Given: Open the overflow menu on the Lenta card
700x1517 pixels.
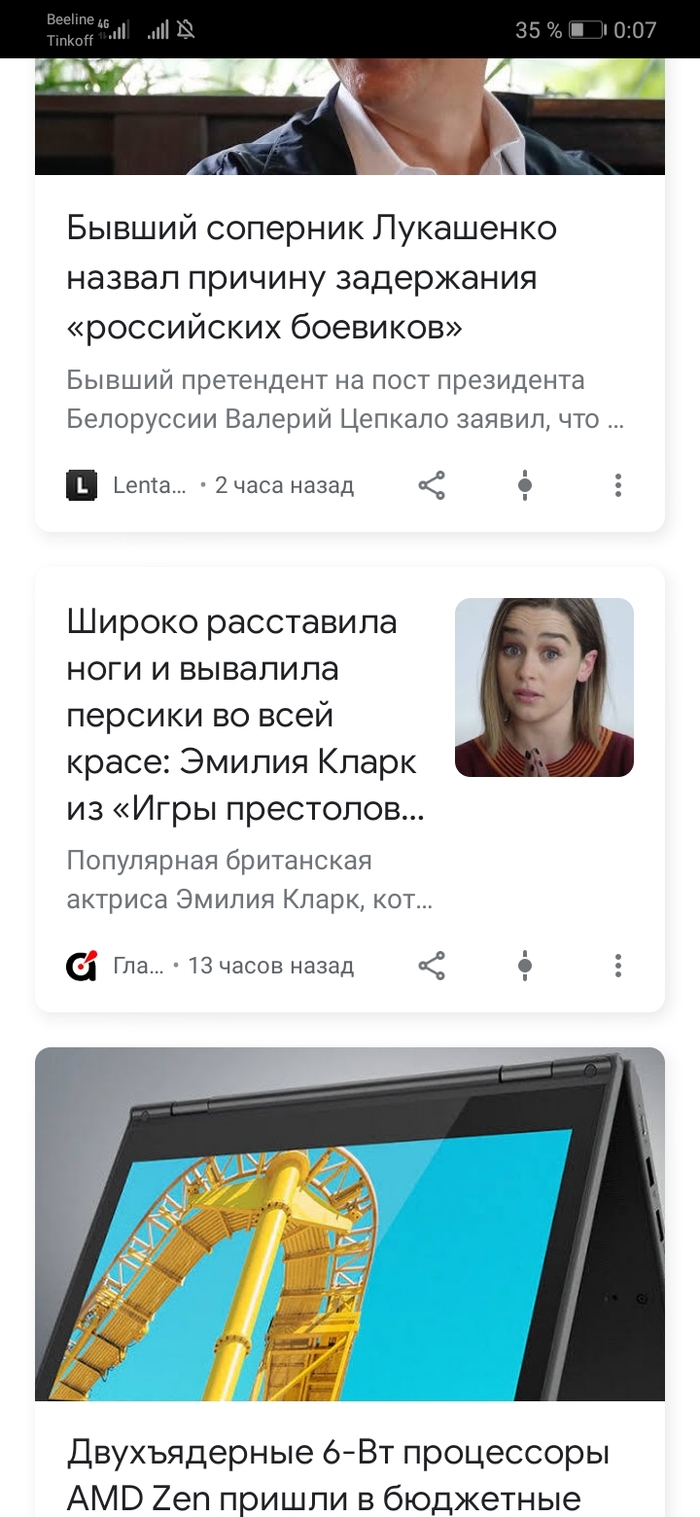Looking at the screenshot, I should click(x=618, y=486).
